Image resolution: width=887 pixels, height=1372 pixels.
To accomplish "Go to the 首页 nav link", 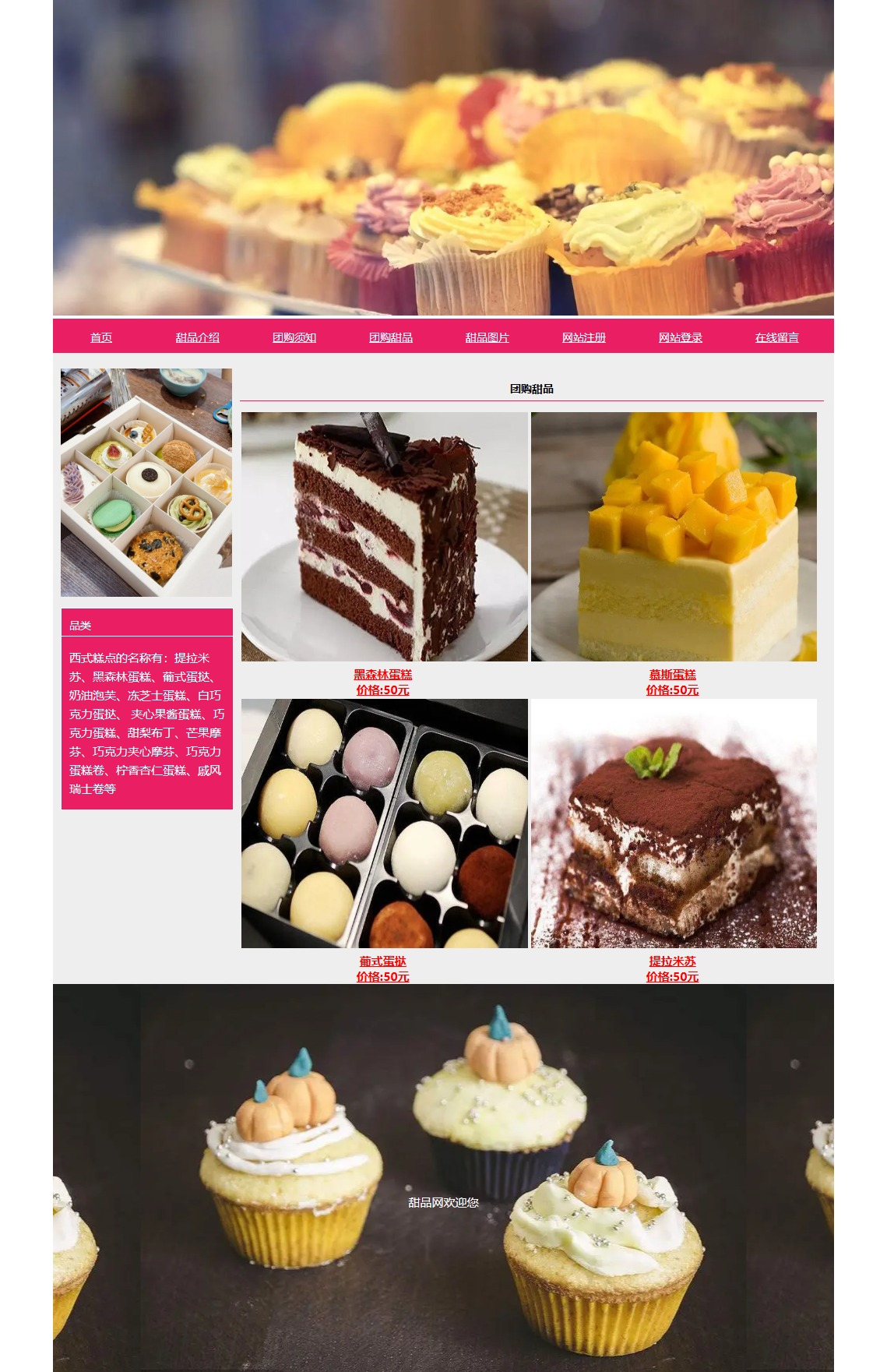I will click(x=101, y=337).
